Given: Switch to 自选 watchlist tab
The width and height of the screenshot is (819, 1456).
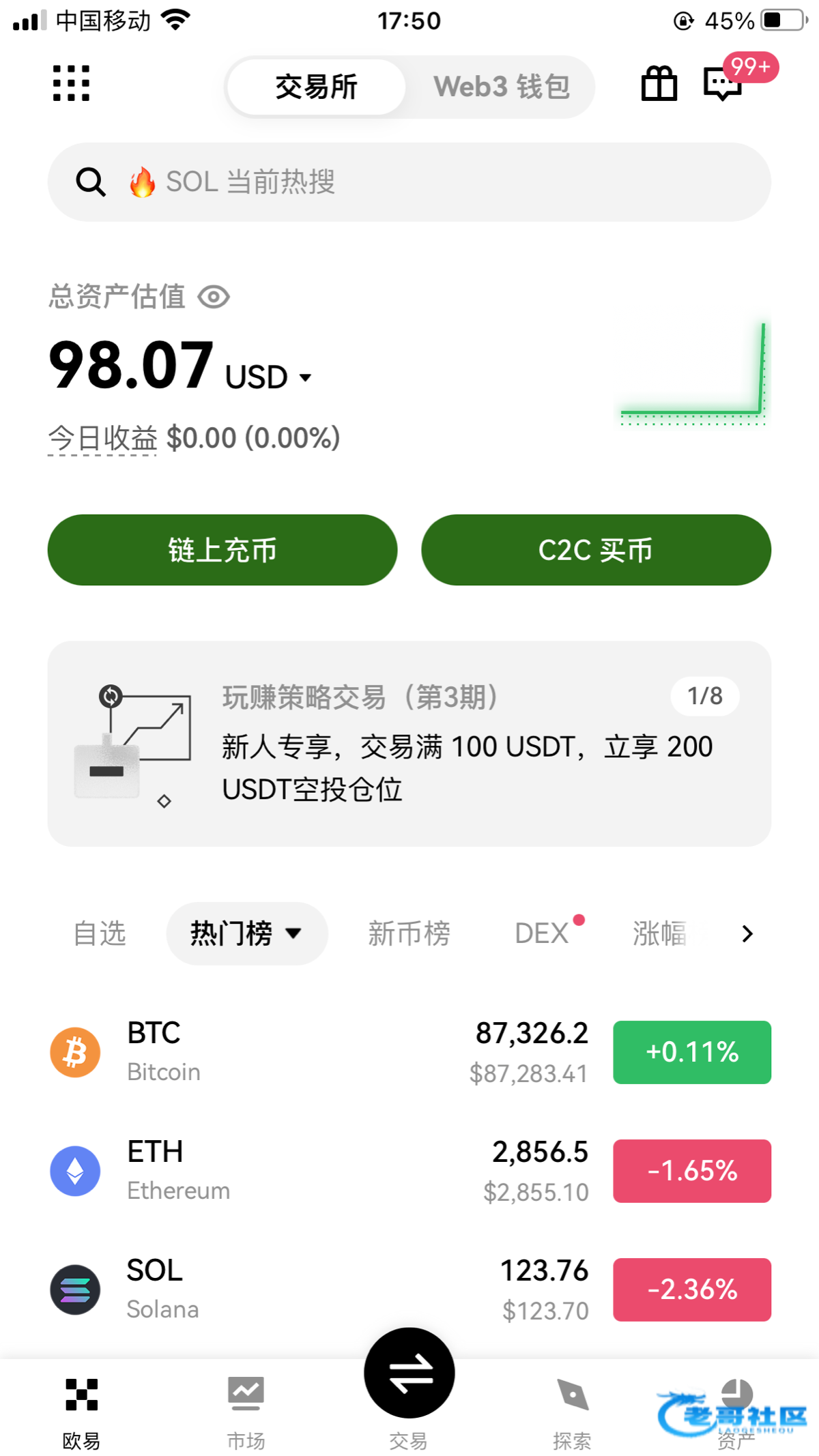Looking at the screenshot, I should pyautogui.click(x=100, y=933).
